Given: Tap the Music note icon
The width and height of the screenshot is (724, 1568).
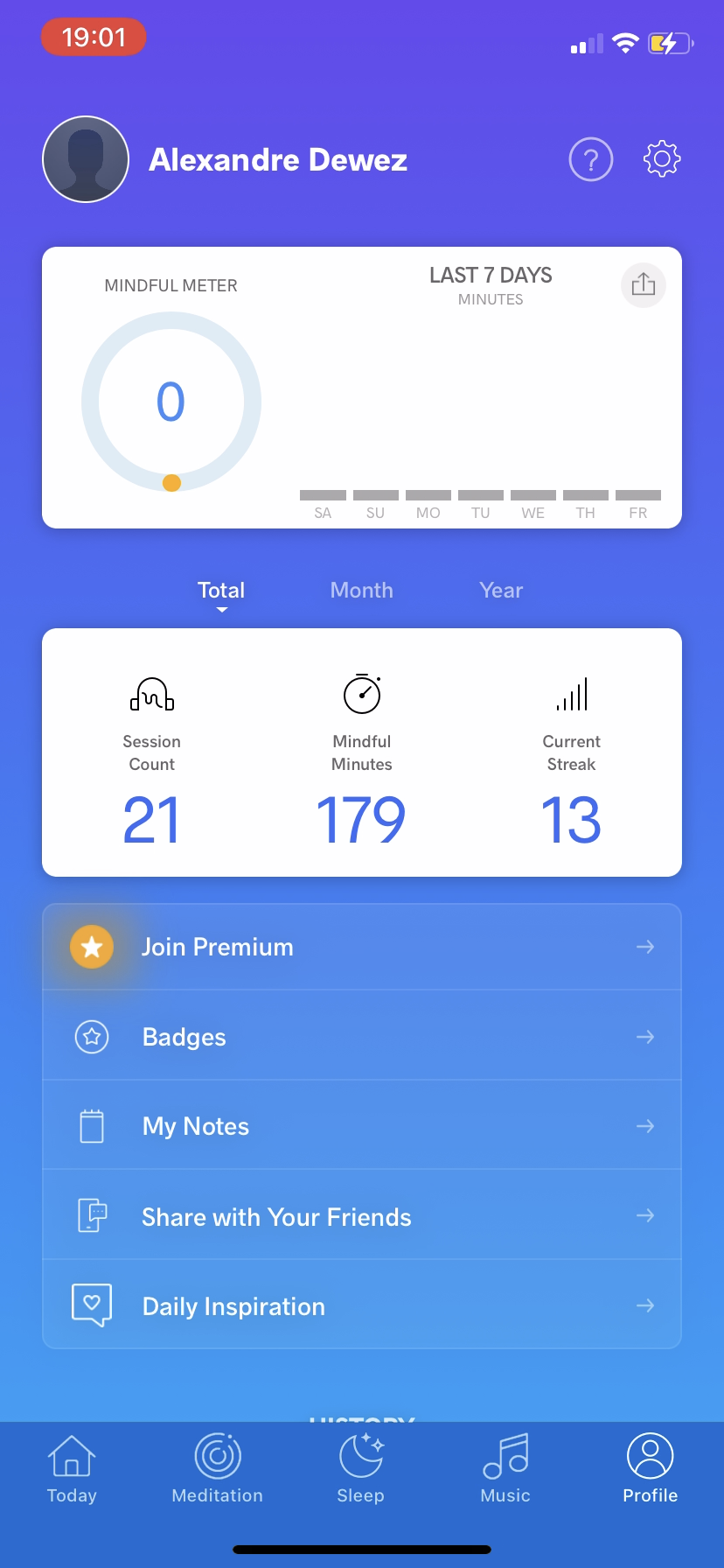Looking at the screenshot, I should [x=505, y=1458].
